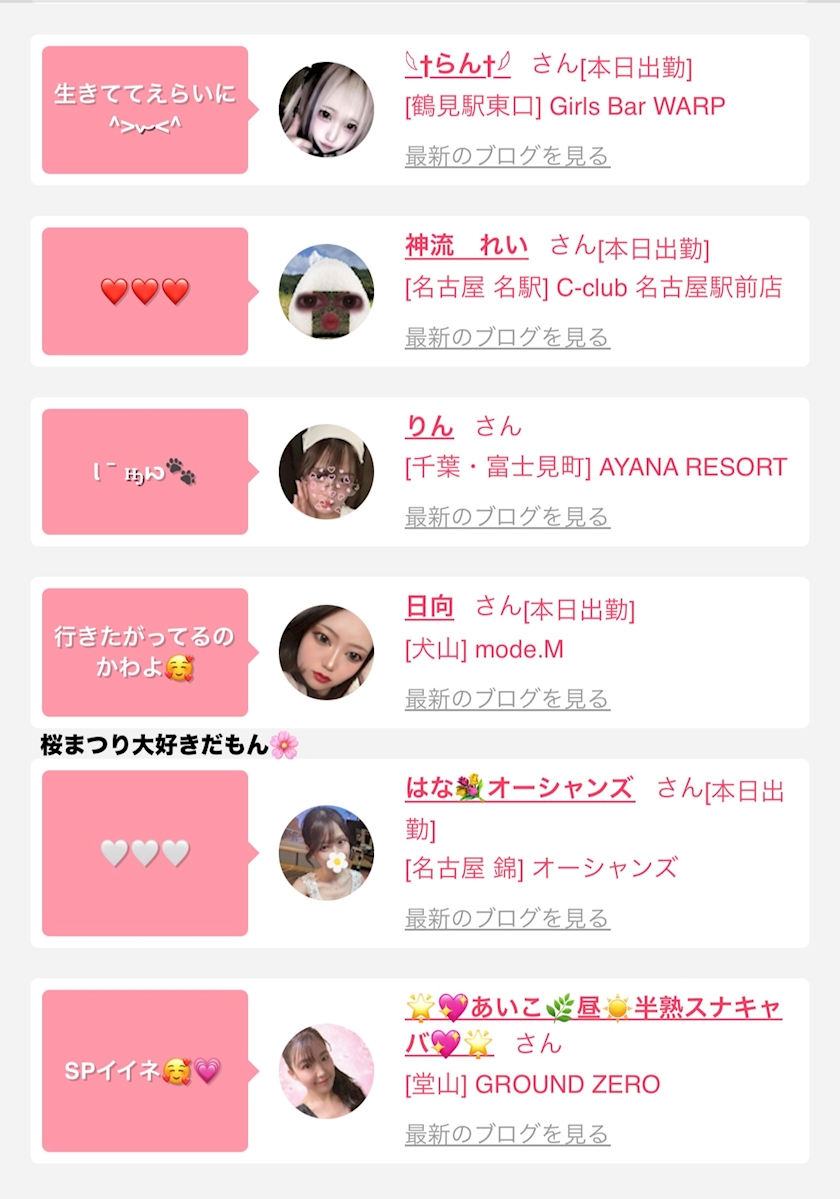Open はな オーシャンズ profile link
Viewport: 840px width, 1199px height.
(x=520, y=788)
